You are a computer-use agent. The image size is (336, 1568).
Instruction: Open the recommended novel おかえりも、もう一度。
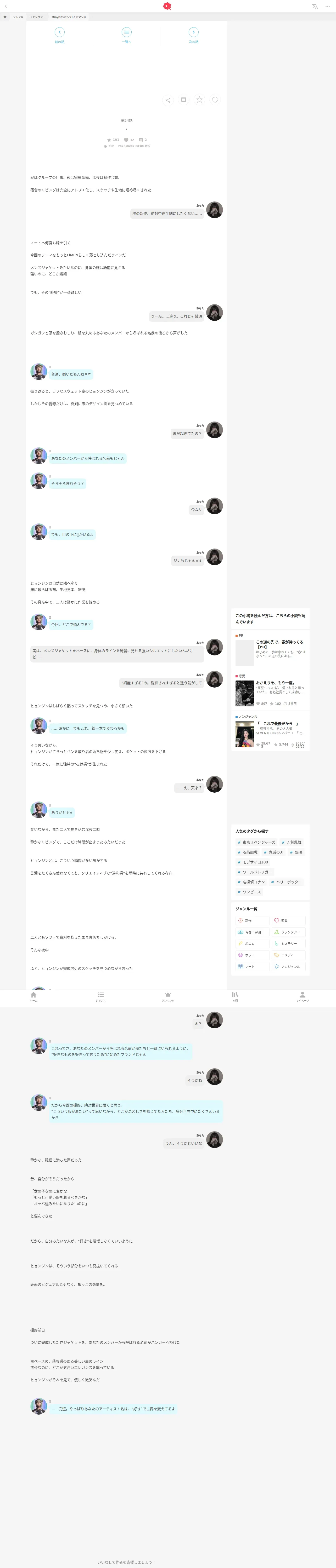(x=275, y=683)
